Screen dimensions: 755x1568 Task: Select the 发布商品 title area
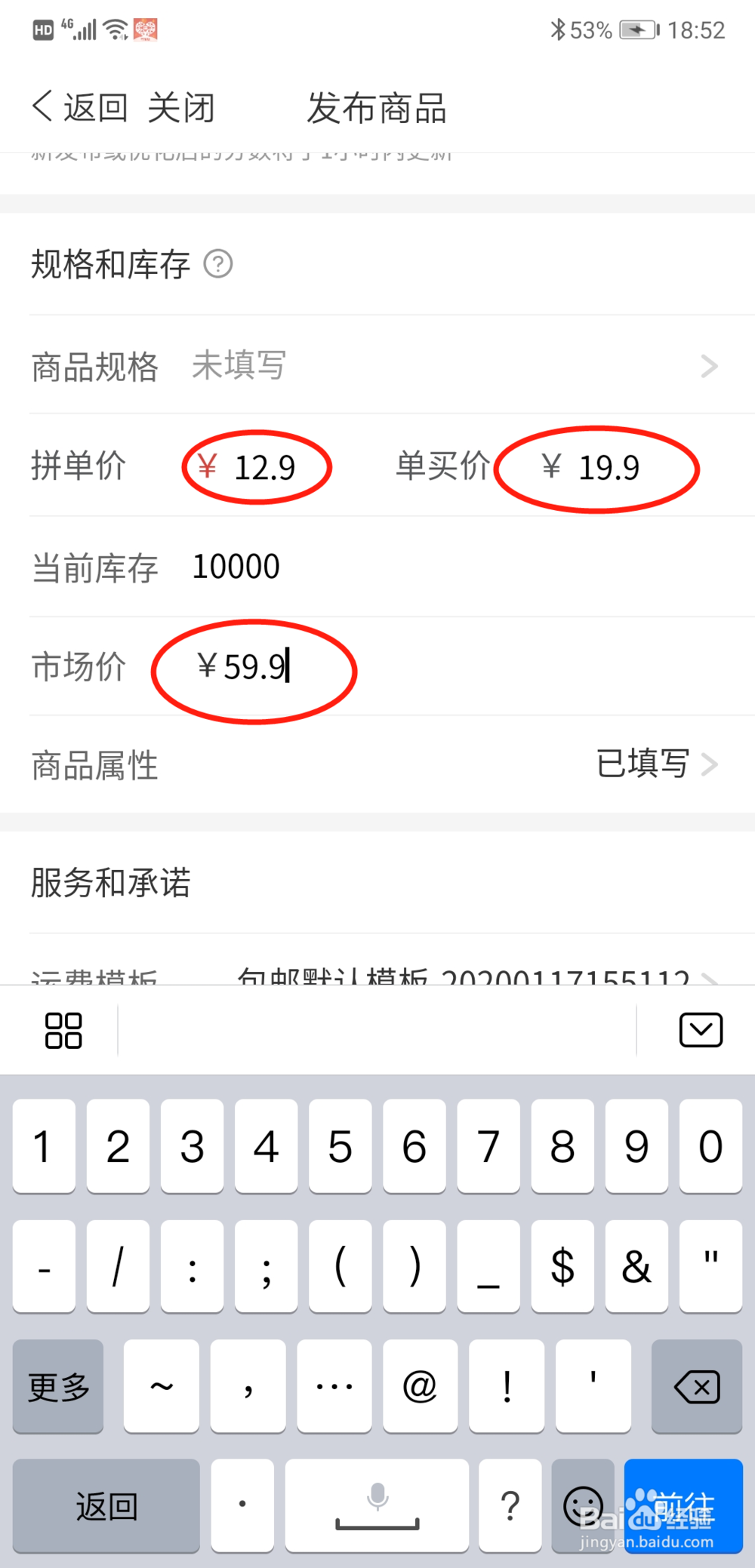(377, 107)
